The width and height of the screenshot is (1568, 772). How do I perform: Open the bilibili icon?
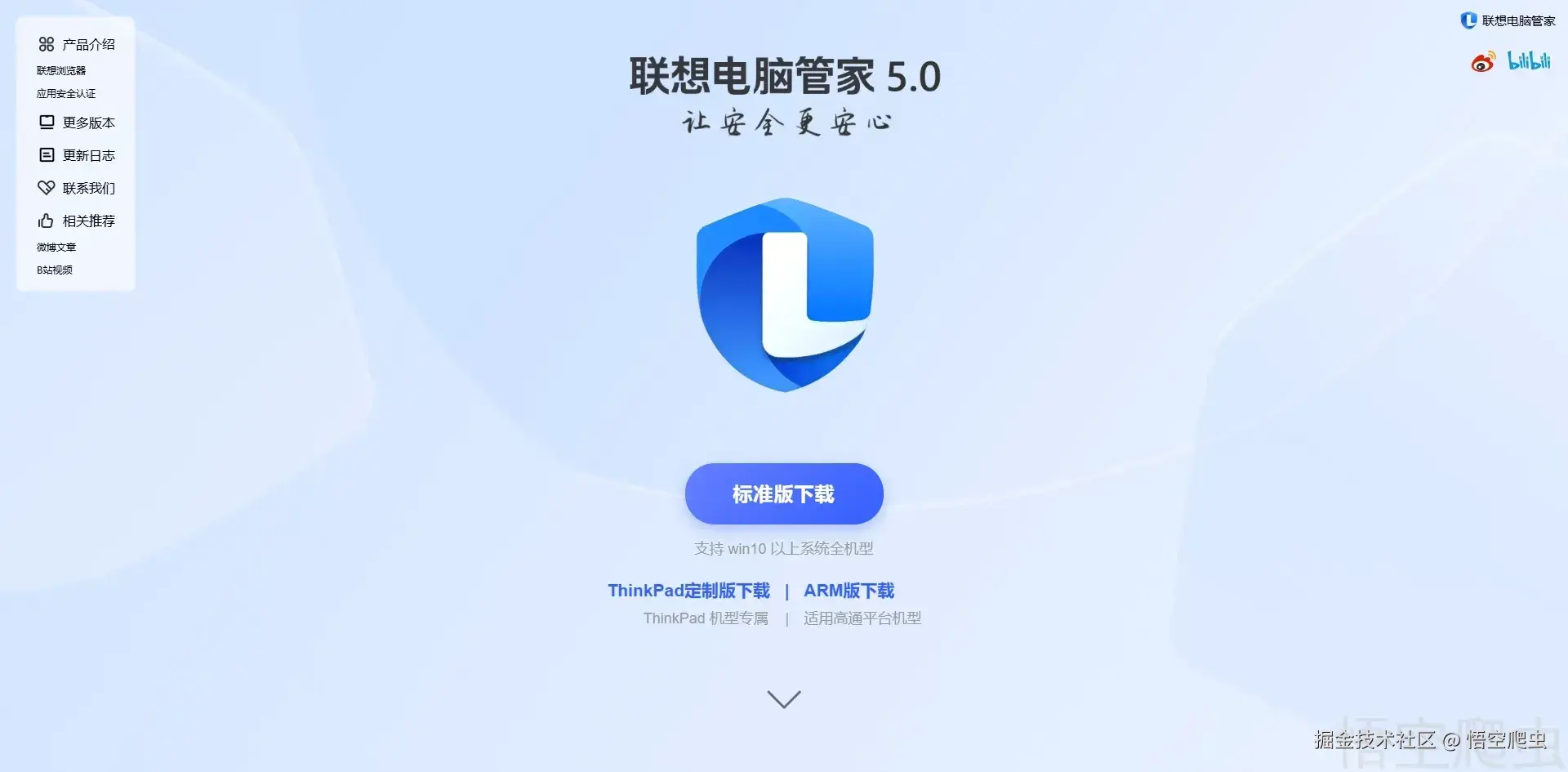pos(1529,61)
